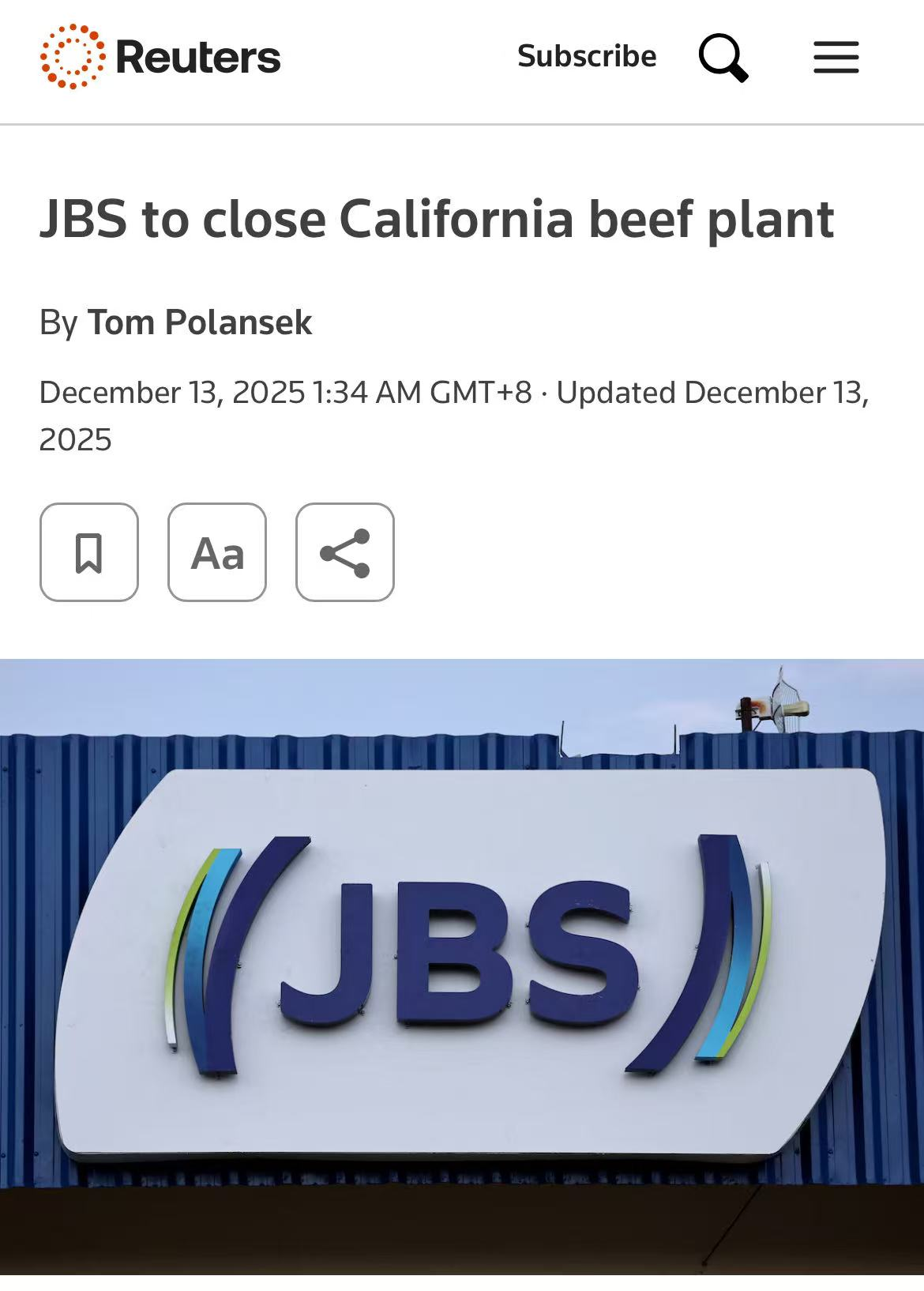
Task: Open author Tom Polansek's profile
Action: pos(199,322)
